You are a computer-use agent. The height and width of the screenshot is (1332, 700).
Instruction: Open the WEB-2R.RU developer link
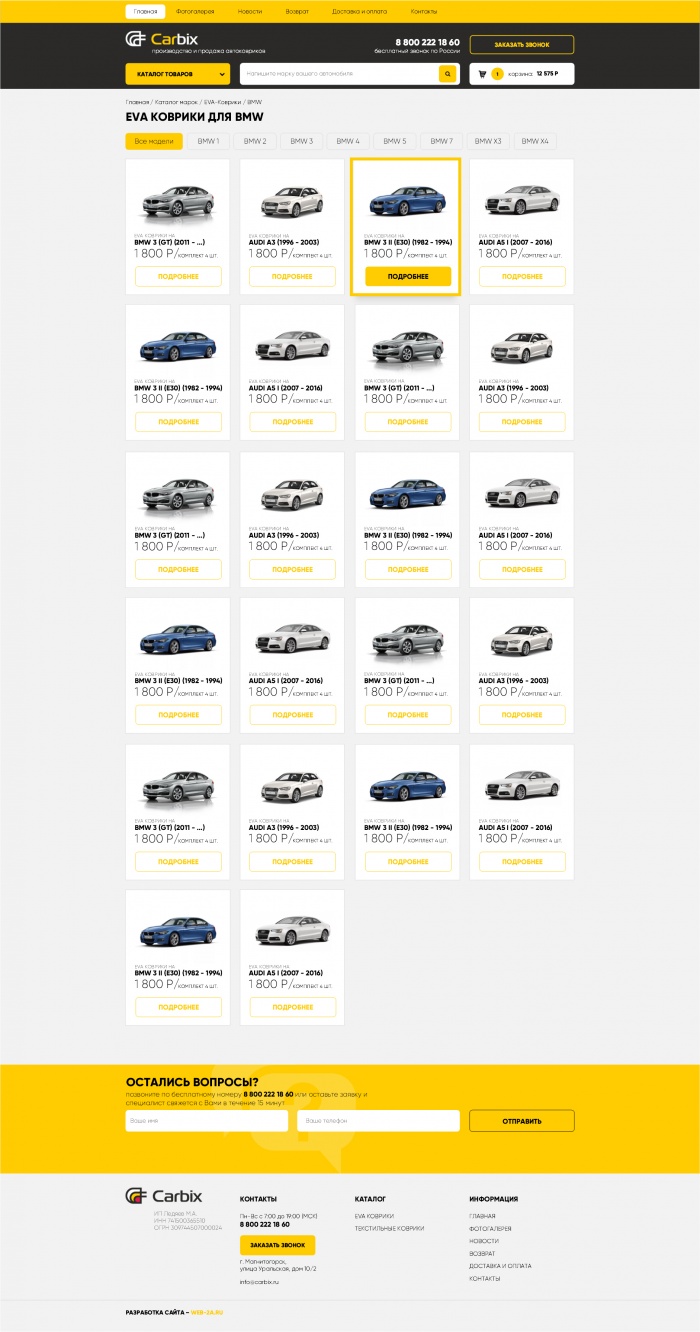pyautogui.click(x=207, y=1311)
